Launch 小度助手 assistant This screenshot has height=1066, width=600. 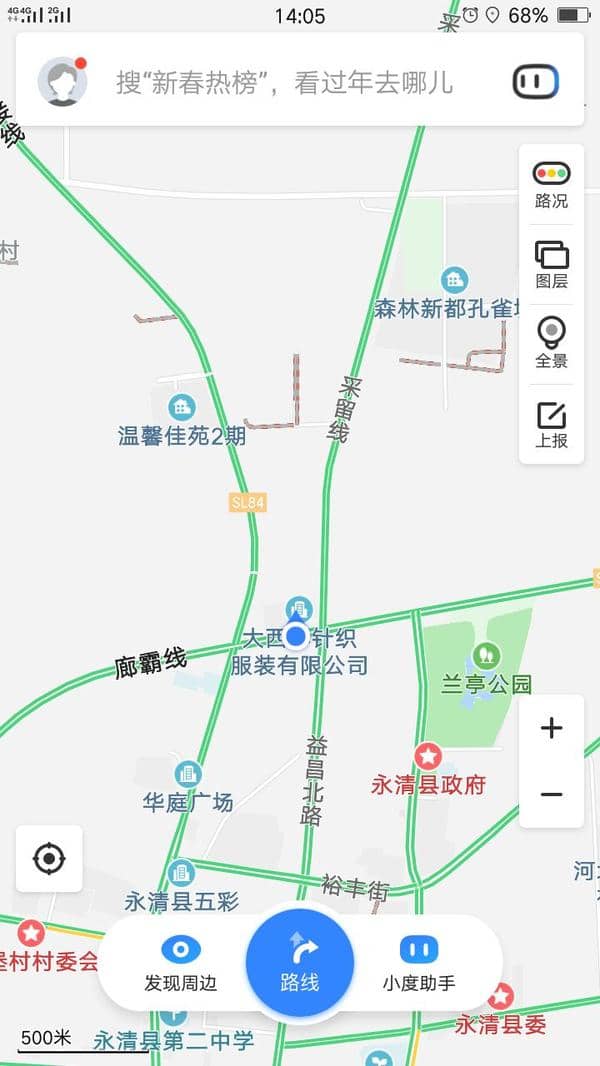419,963
